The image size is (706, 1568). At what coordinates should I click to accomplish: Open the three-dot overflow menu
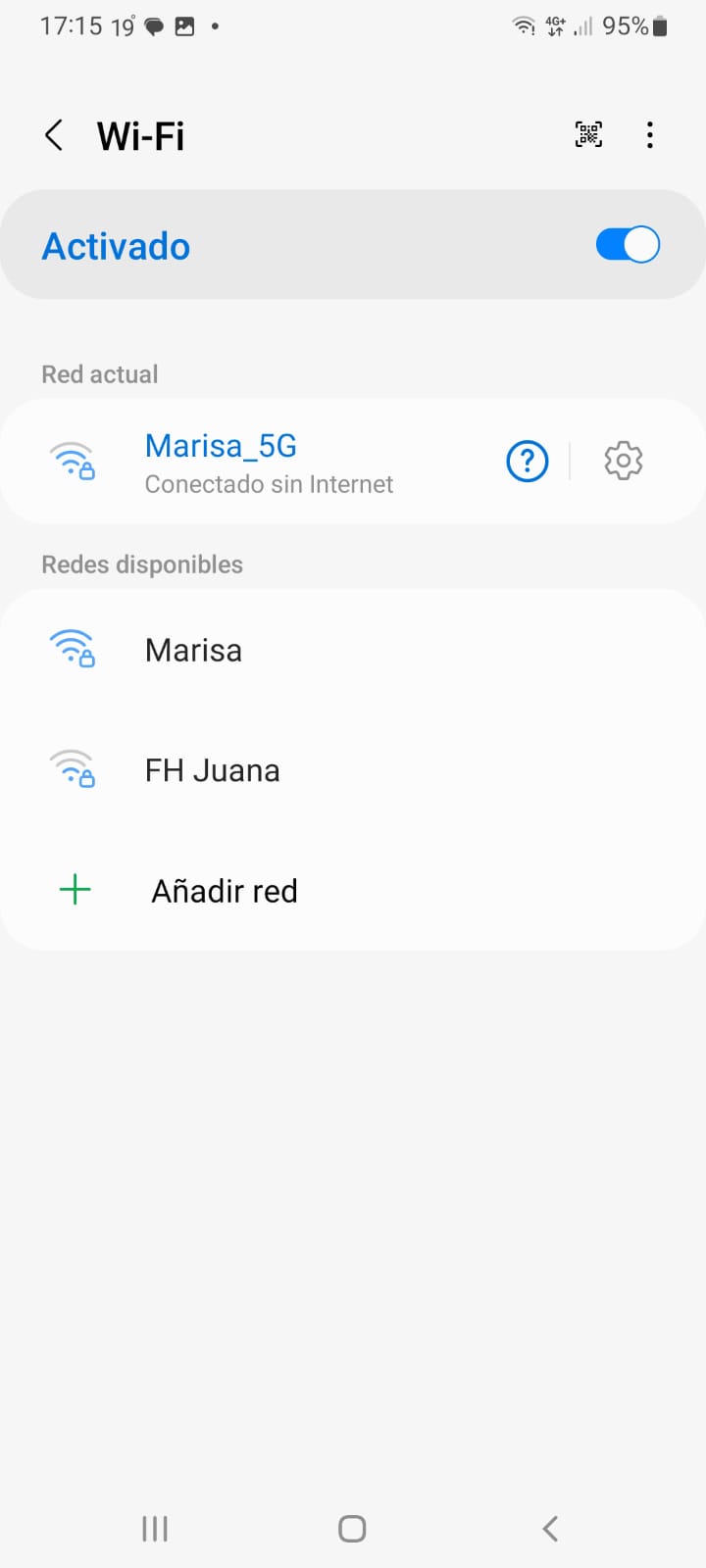tap(650, 135)
